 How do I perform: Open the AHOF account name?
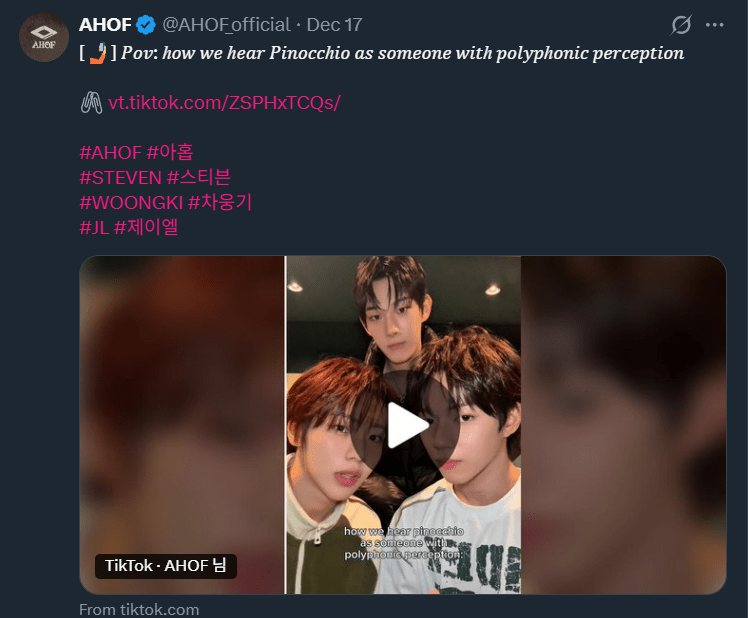(105, 24)
